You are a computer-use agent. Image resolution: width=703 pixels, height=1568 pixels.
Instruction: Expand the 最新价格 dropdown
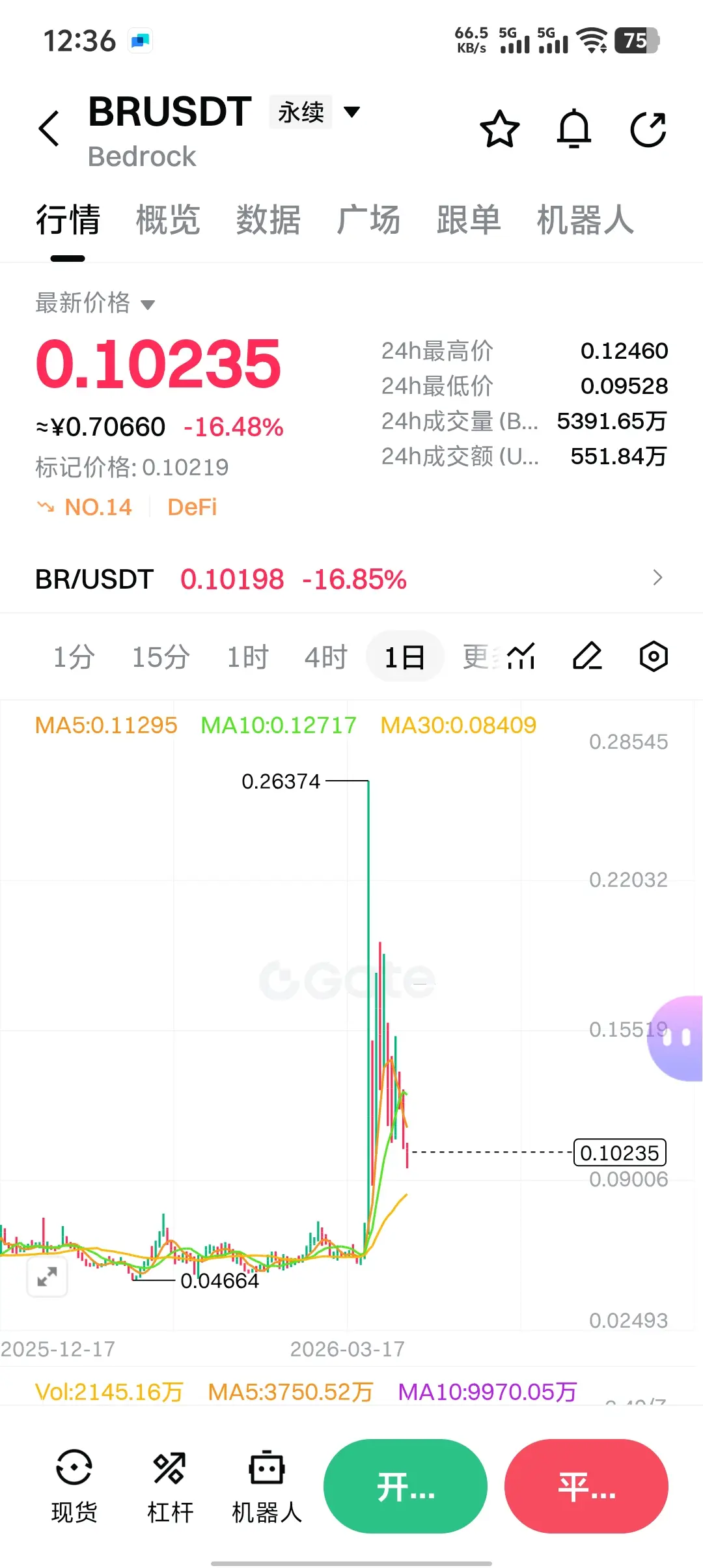tap(95, 303)
